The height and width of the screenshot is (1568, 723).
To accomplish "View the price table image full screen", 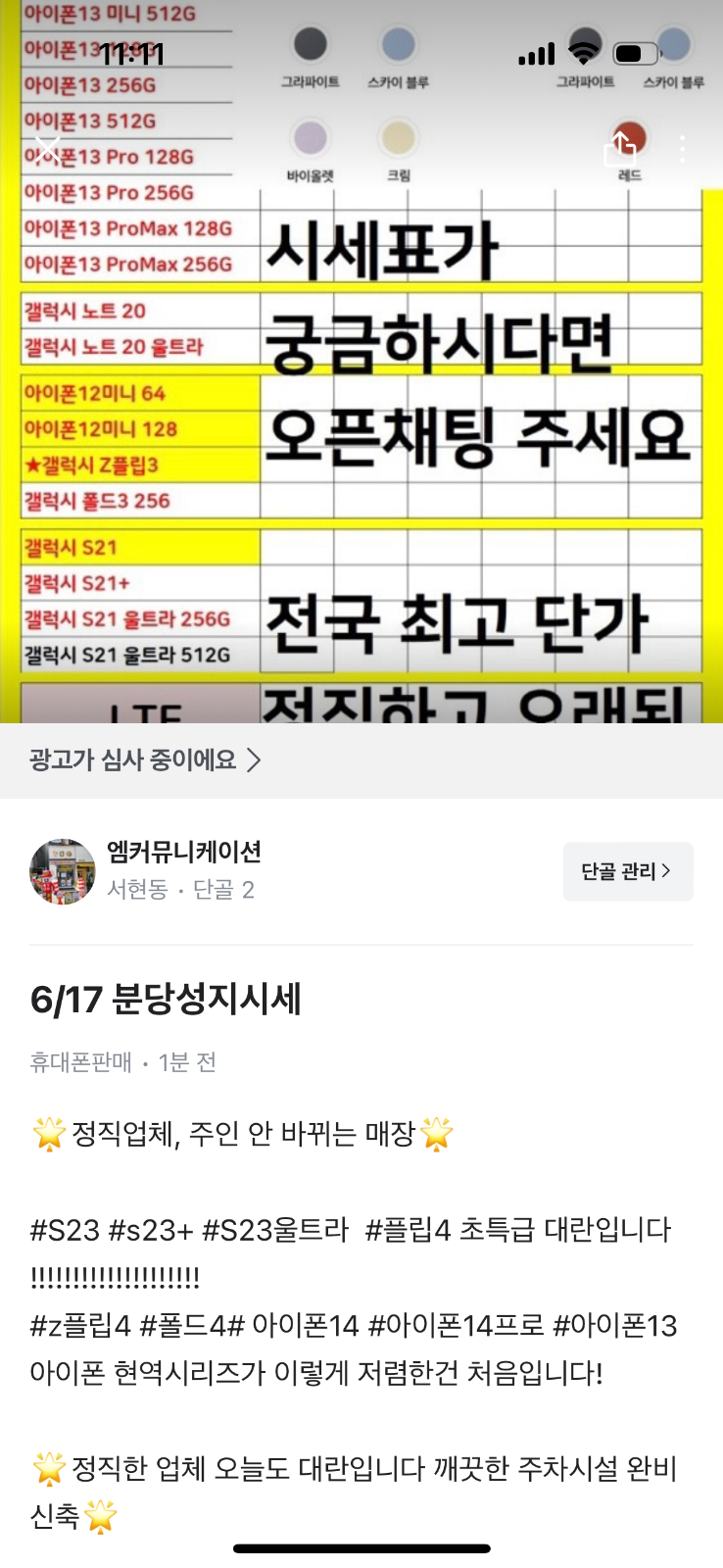I will pyautogui.click(x=361, y=441).
